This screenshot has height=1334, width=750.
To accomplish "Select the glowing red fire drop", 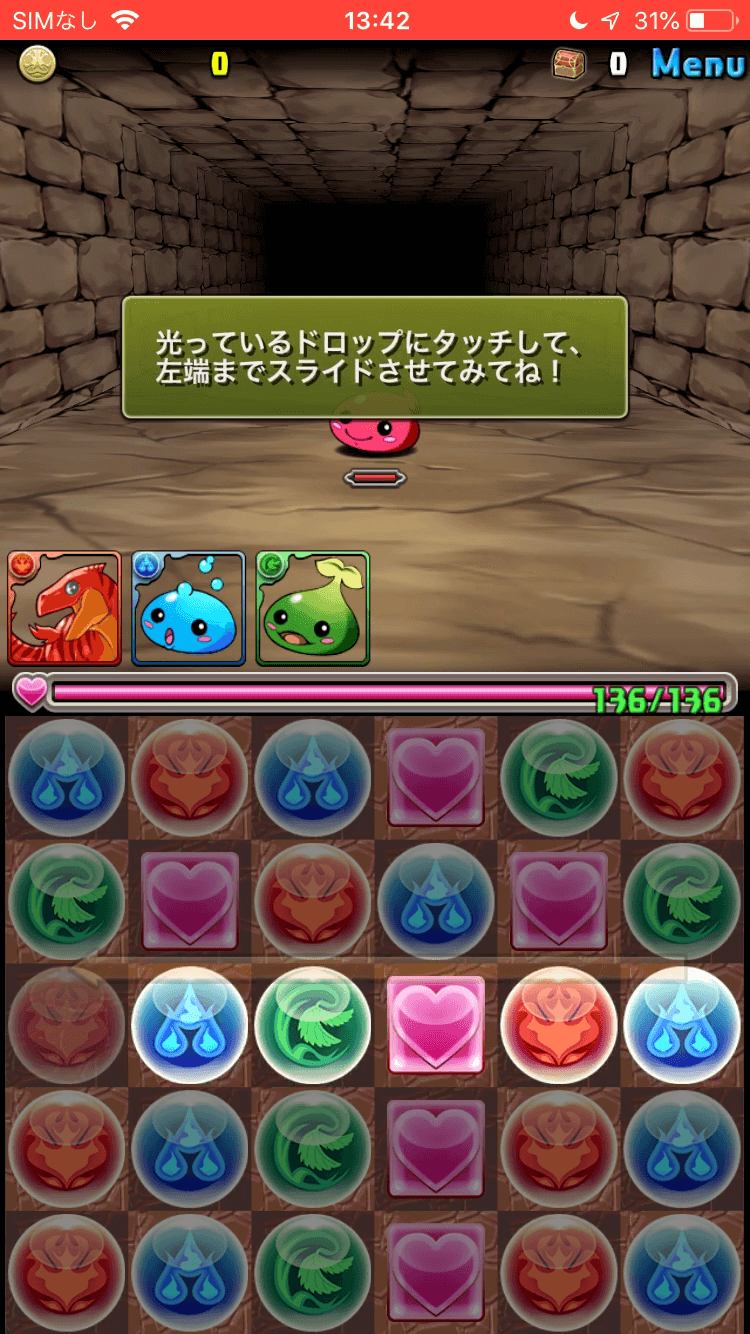I will tap(559, 1025).
